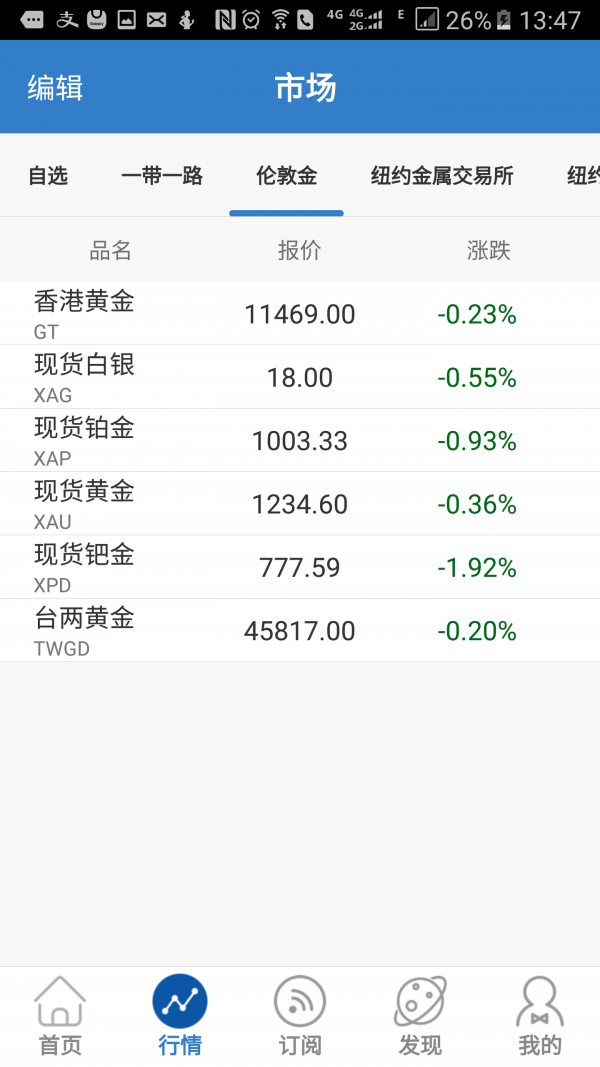Screen dimensions: 600x1067
Task: Open the 现货黄金 XAU quote
Action: click(300, 504)
